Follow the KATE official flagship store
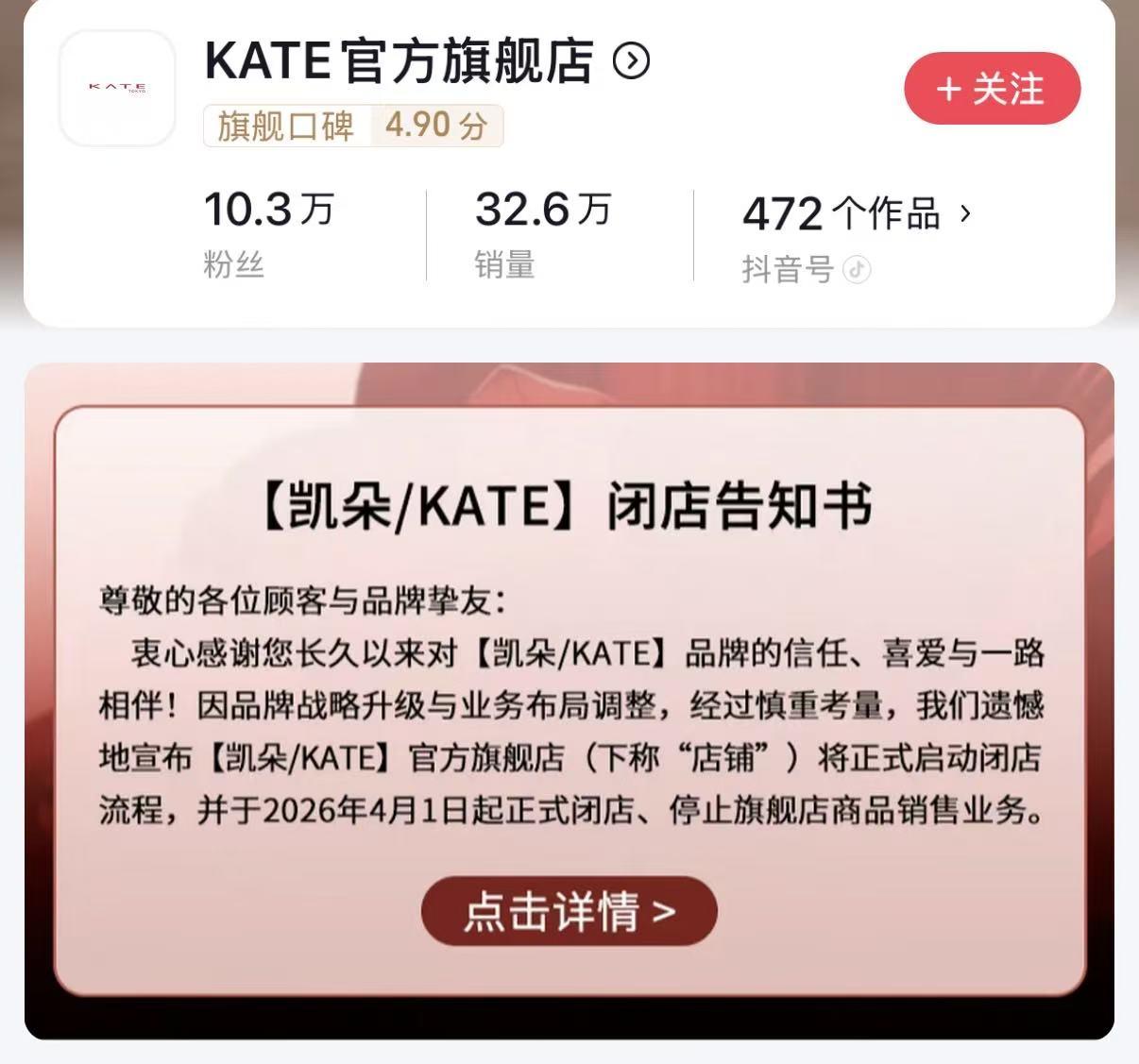This screenshot has height=1064, width=1139. click(992, 89)
